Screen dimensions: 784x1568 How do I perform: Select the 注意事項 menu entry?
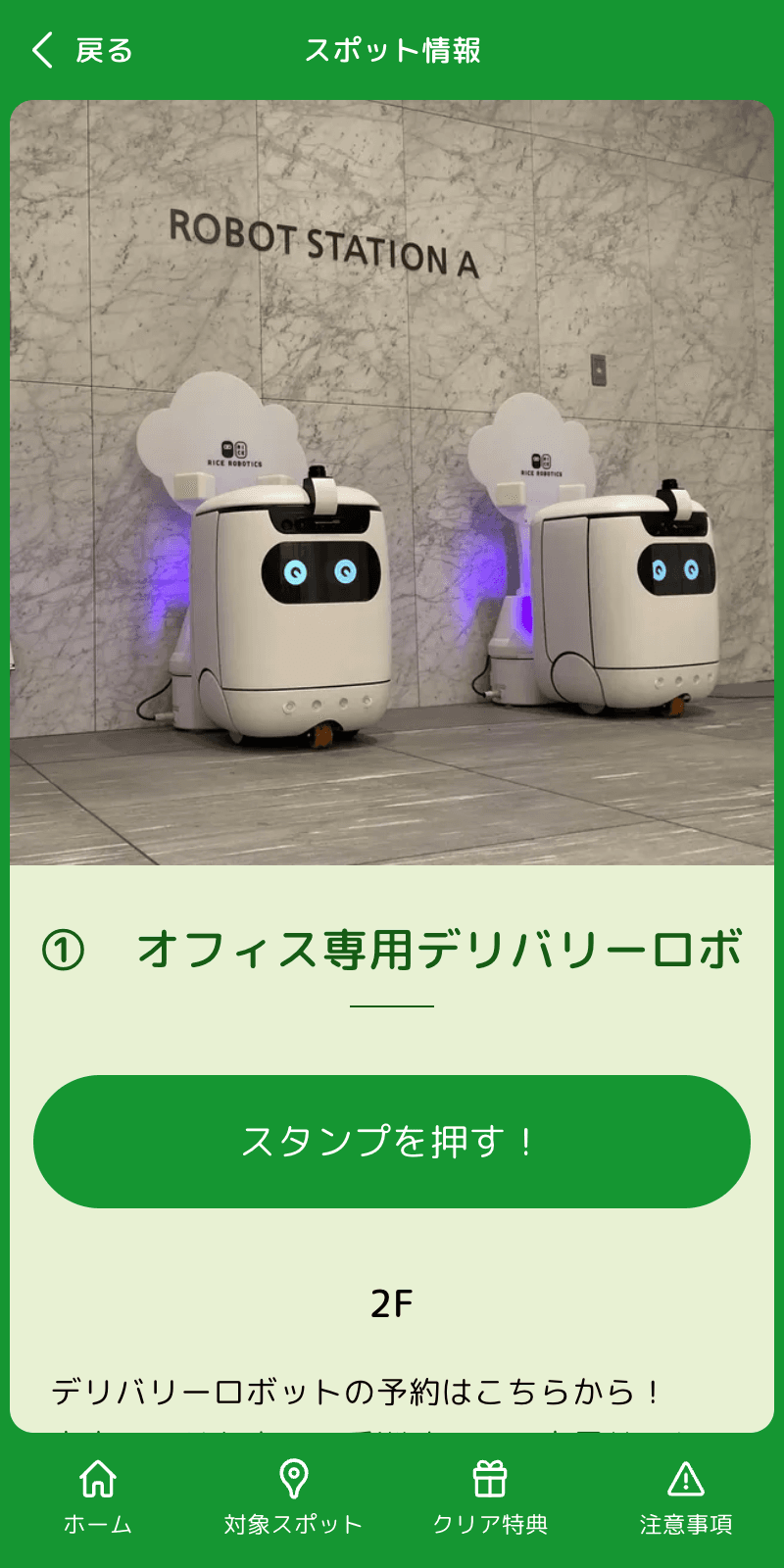[686, 1524]
